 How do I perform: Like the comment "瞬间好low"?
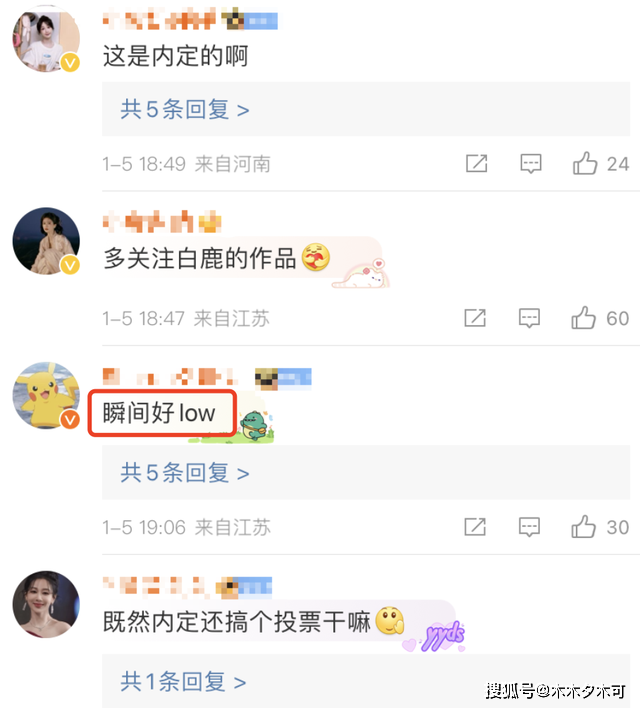[585, 527]
